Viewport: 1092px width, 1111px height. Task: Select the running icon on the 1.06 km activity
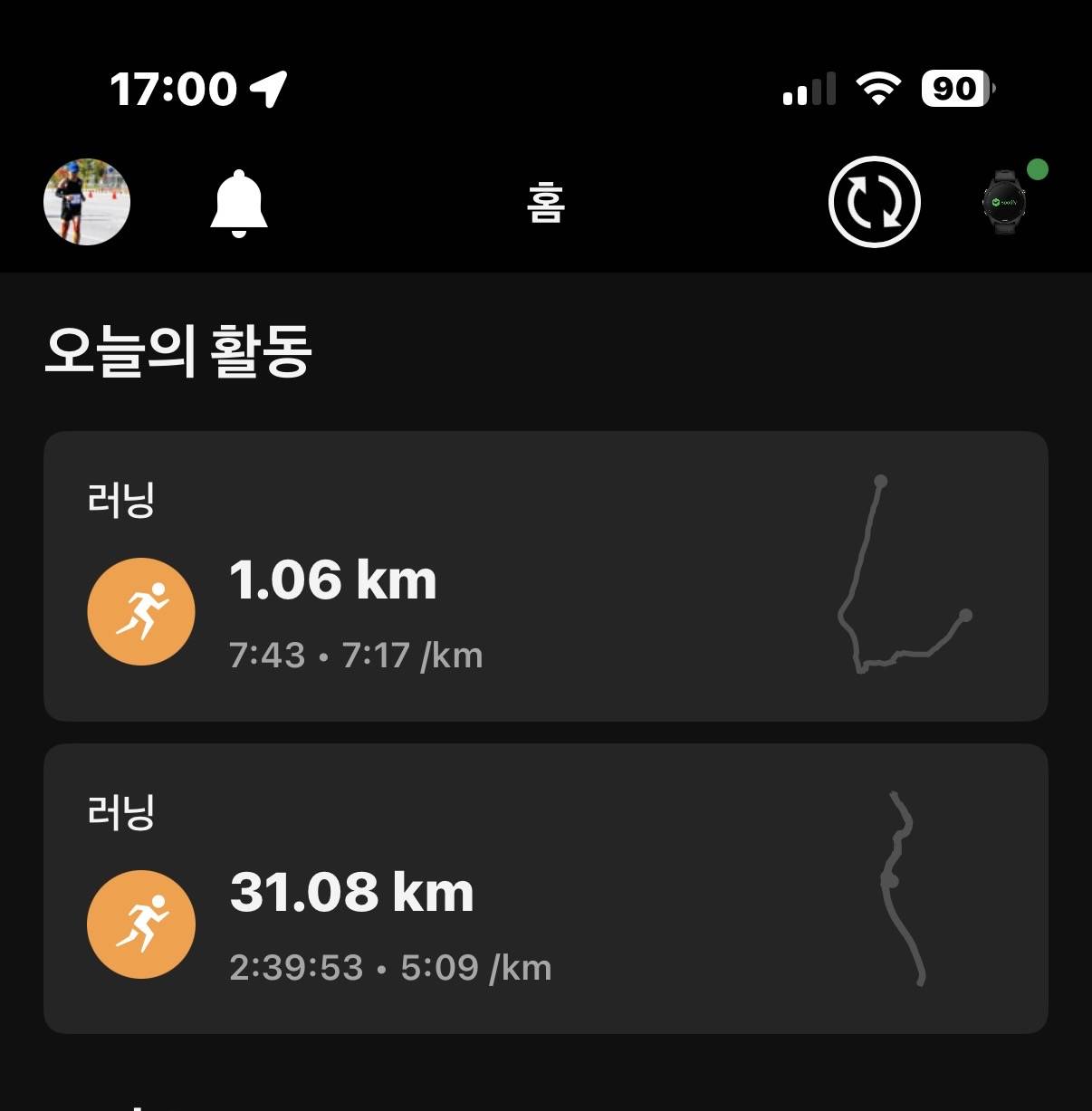click(x=140, y=611)
